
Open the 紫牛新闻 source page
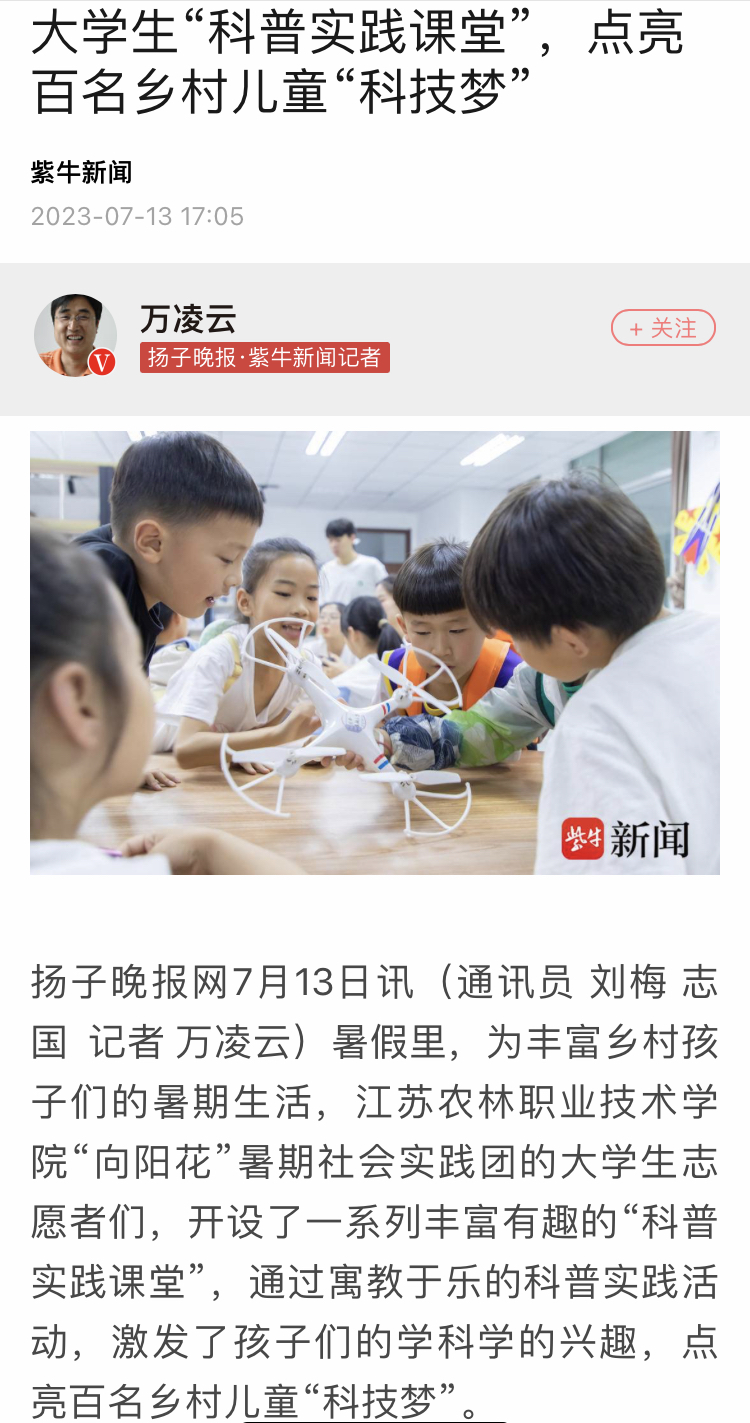[x=81, y=172]
